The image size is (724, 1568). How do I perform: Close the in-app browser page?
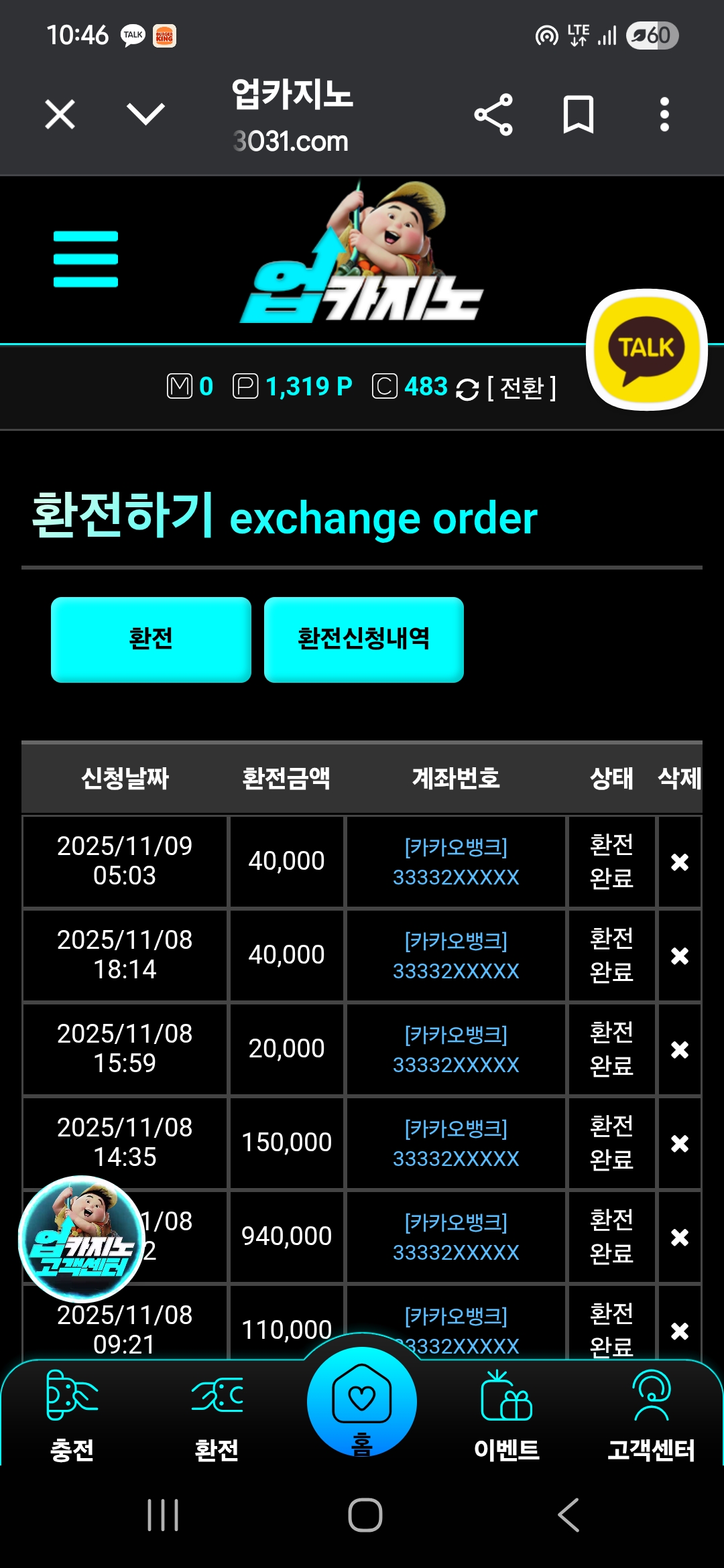tap(60, 114)
